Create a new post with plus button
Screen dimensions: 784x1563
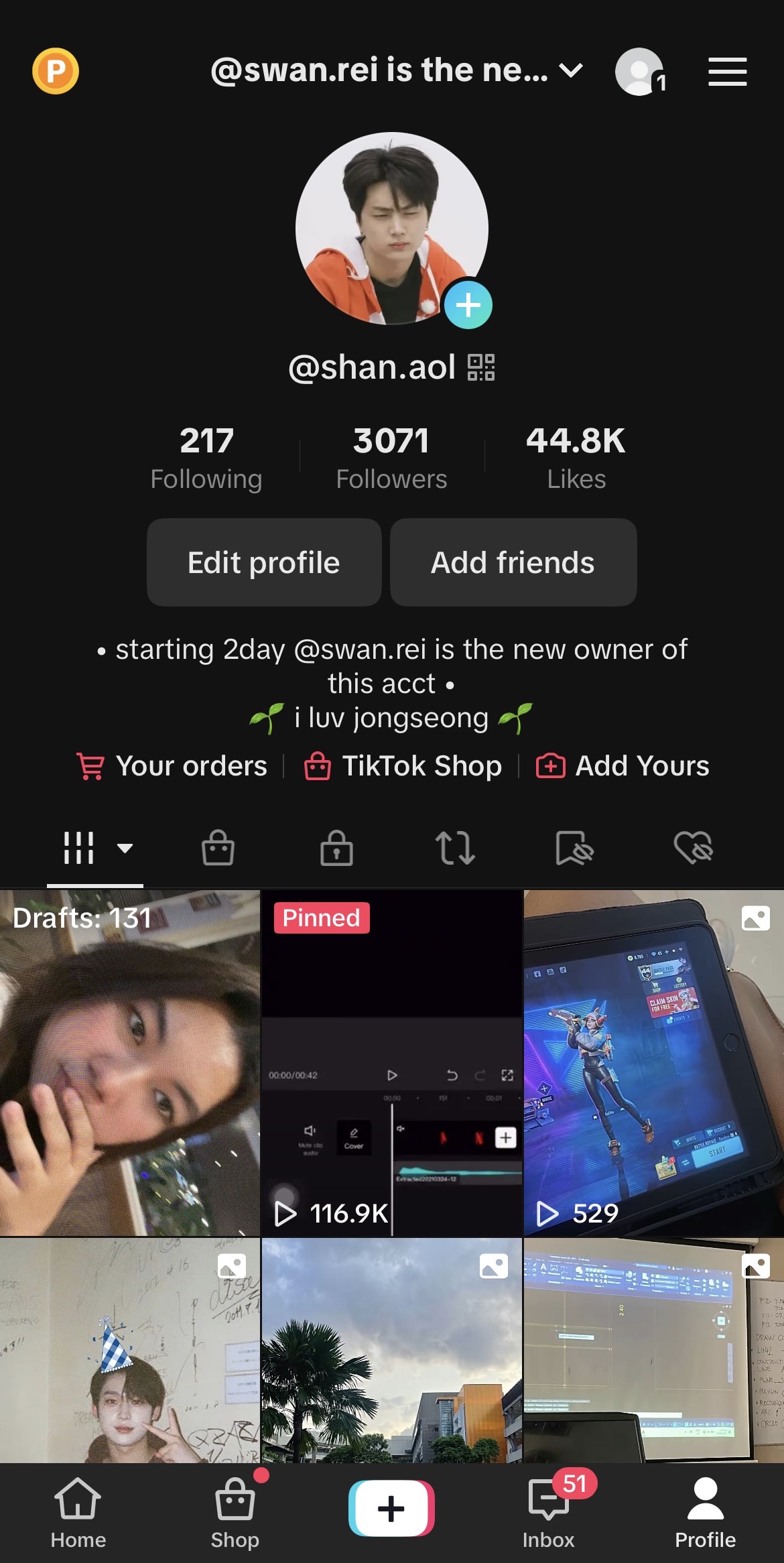click(391, 1508)
